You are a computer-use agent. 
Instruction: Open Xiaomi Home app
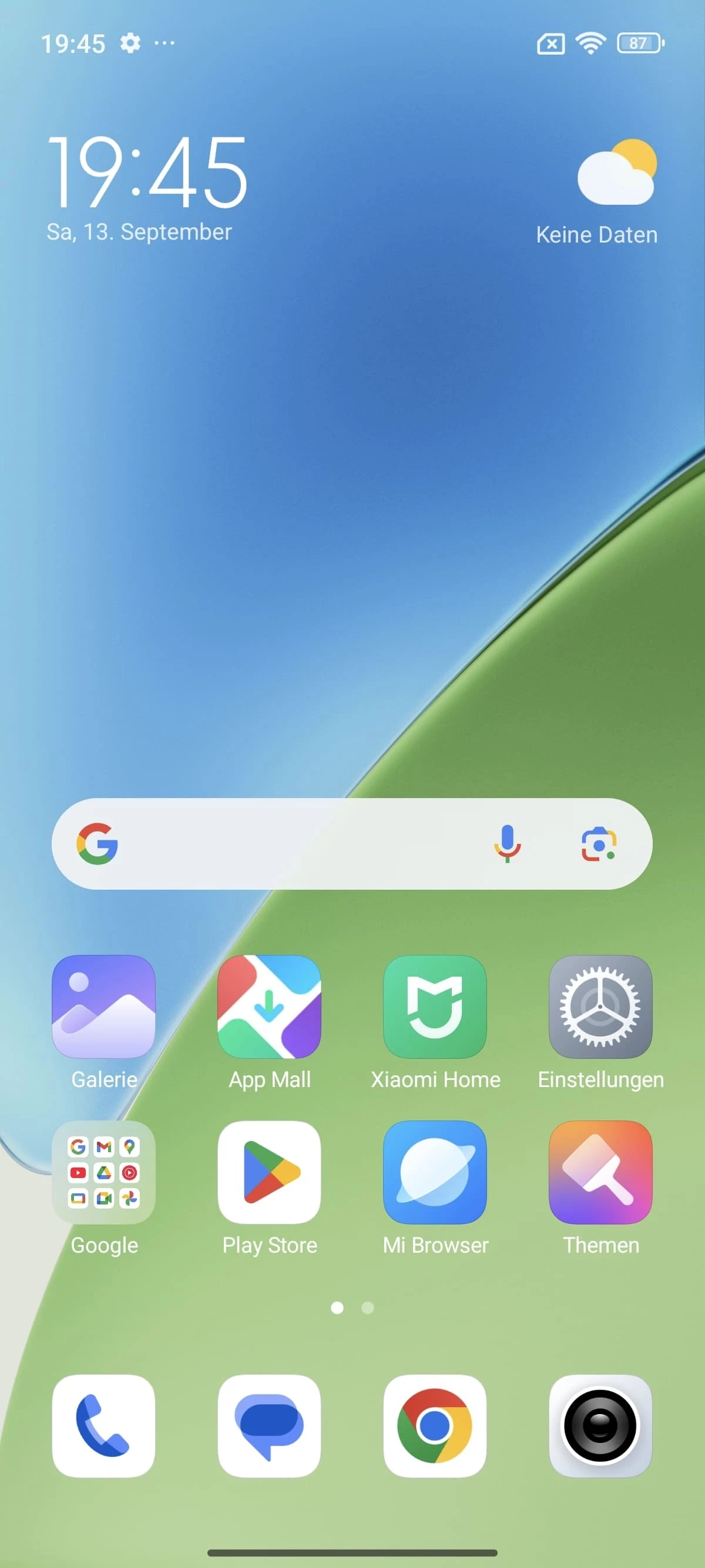[x=435, y=1006]
